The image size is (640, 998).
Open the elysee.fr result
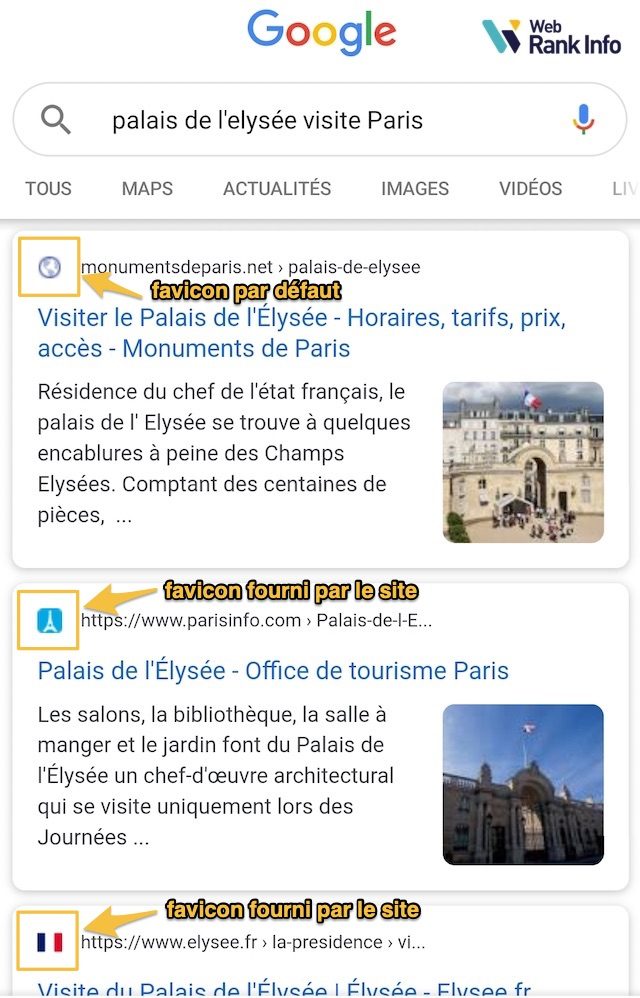click(x=284, y=989)
